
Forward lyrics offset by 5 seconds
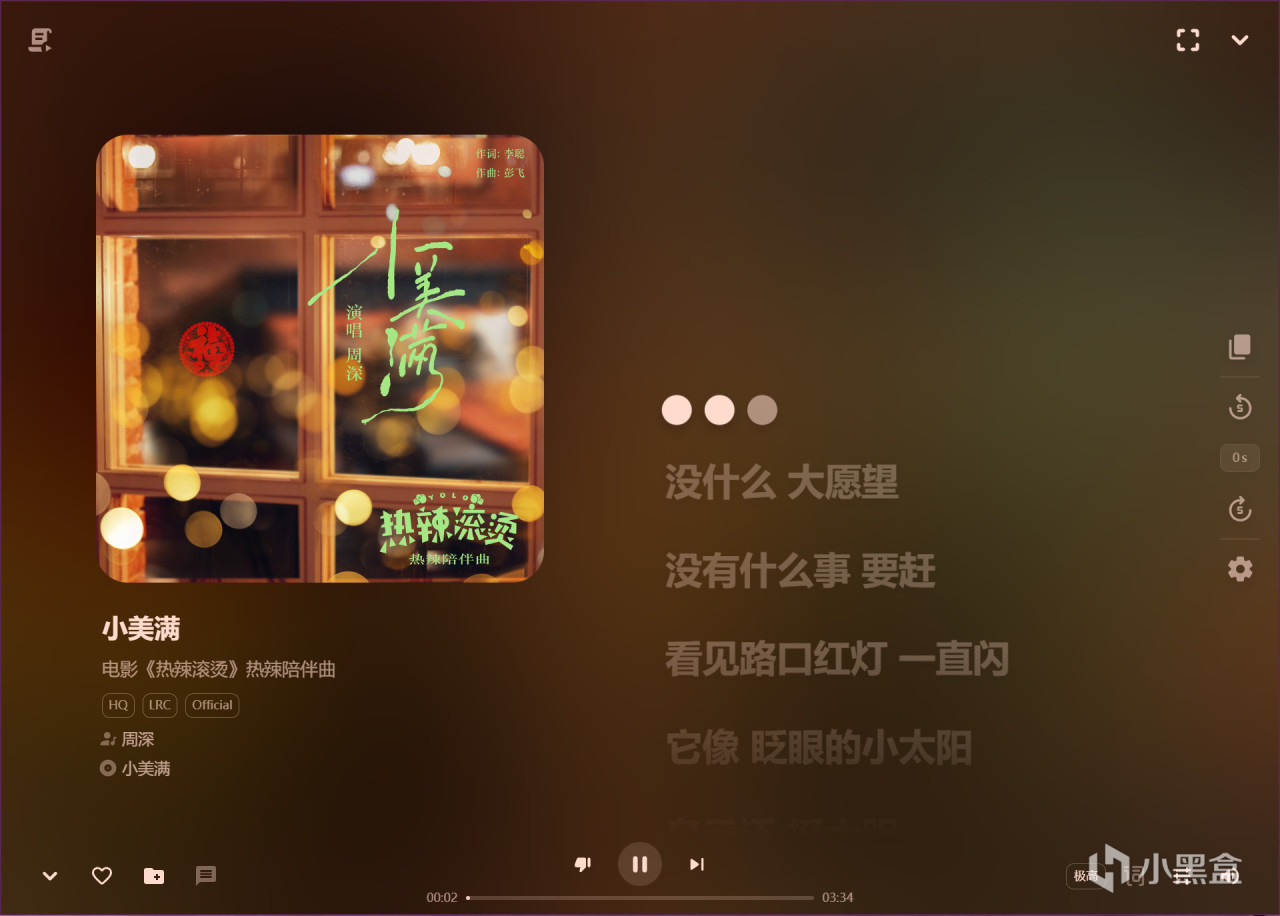coord(1240,508)
